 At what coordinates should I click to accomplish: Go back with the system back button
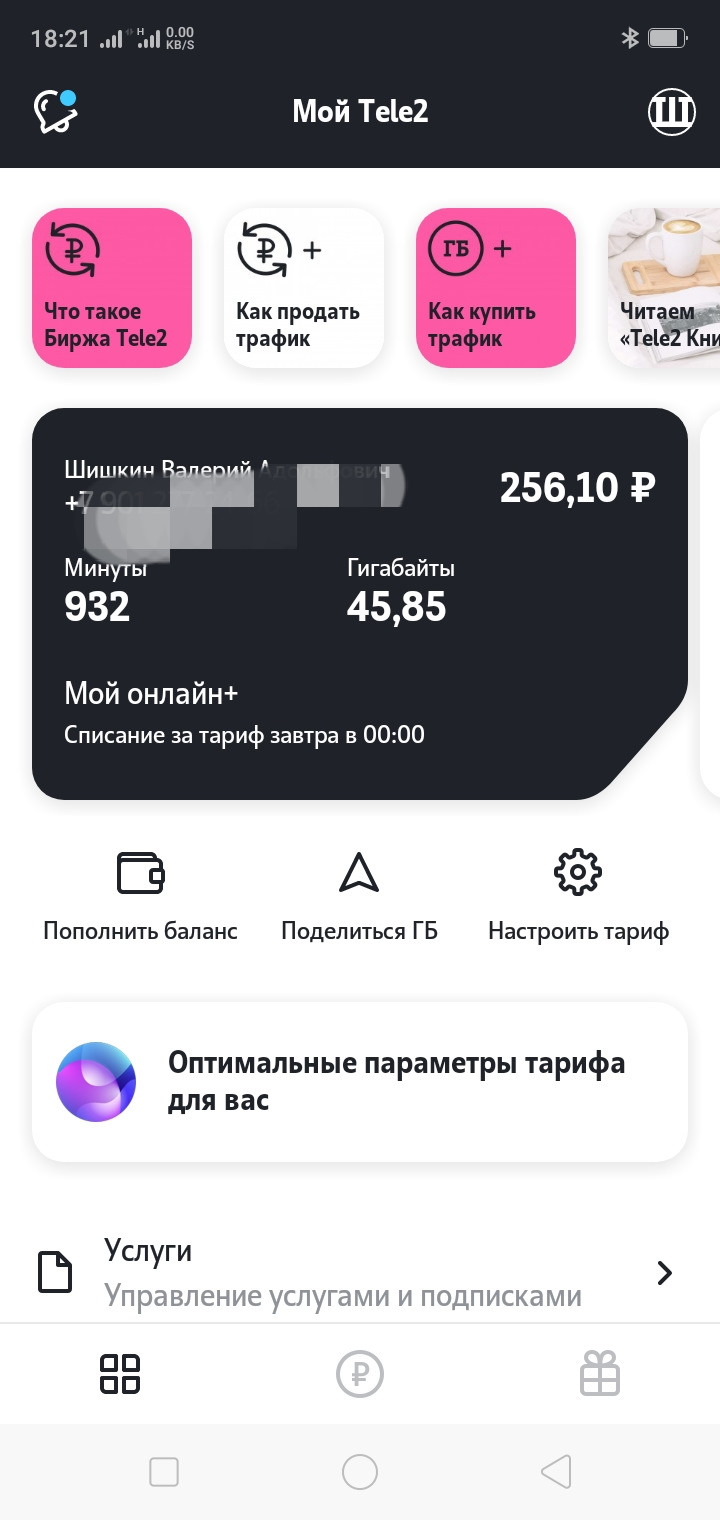556,1472
